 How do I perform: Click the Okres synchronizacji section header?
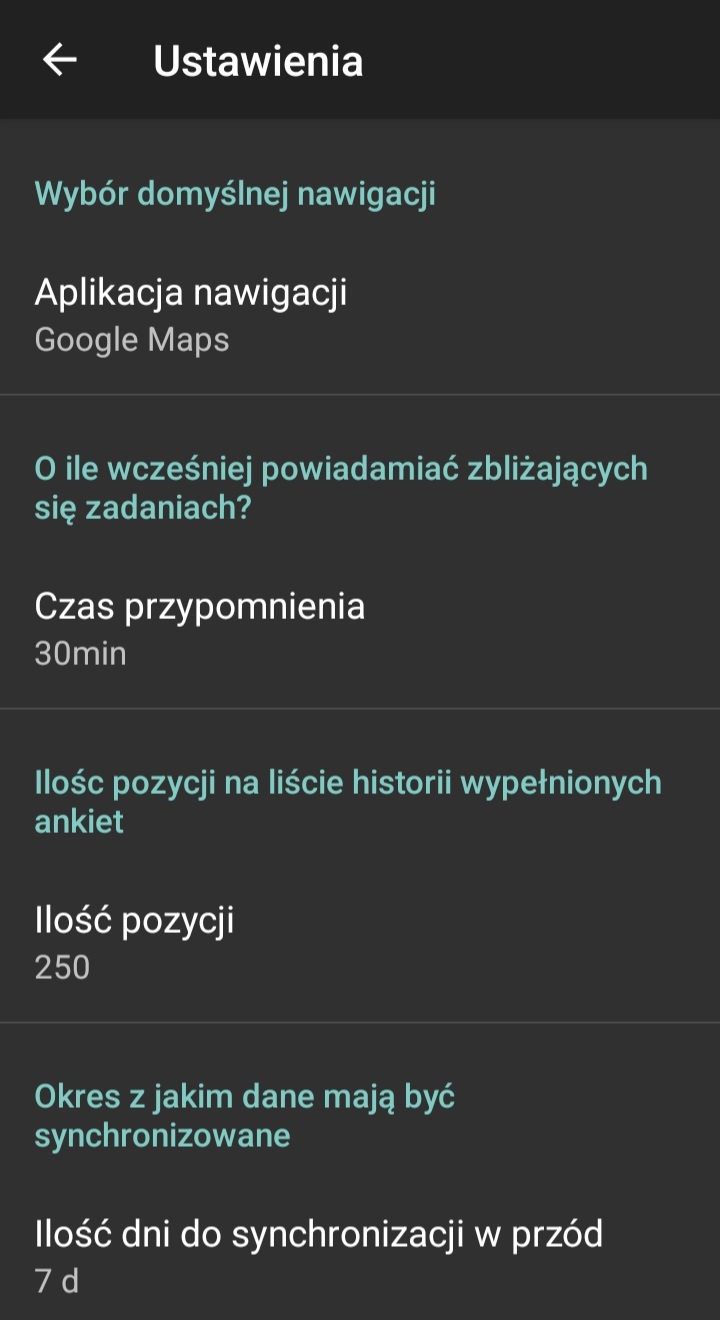[245, 1116]
